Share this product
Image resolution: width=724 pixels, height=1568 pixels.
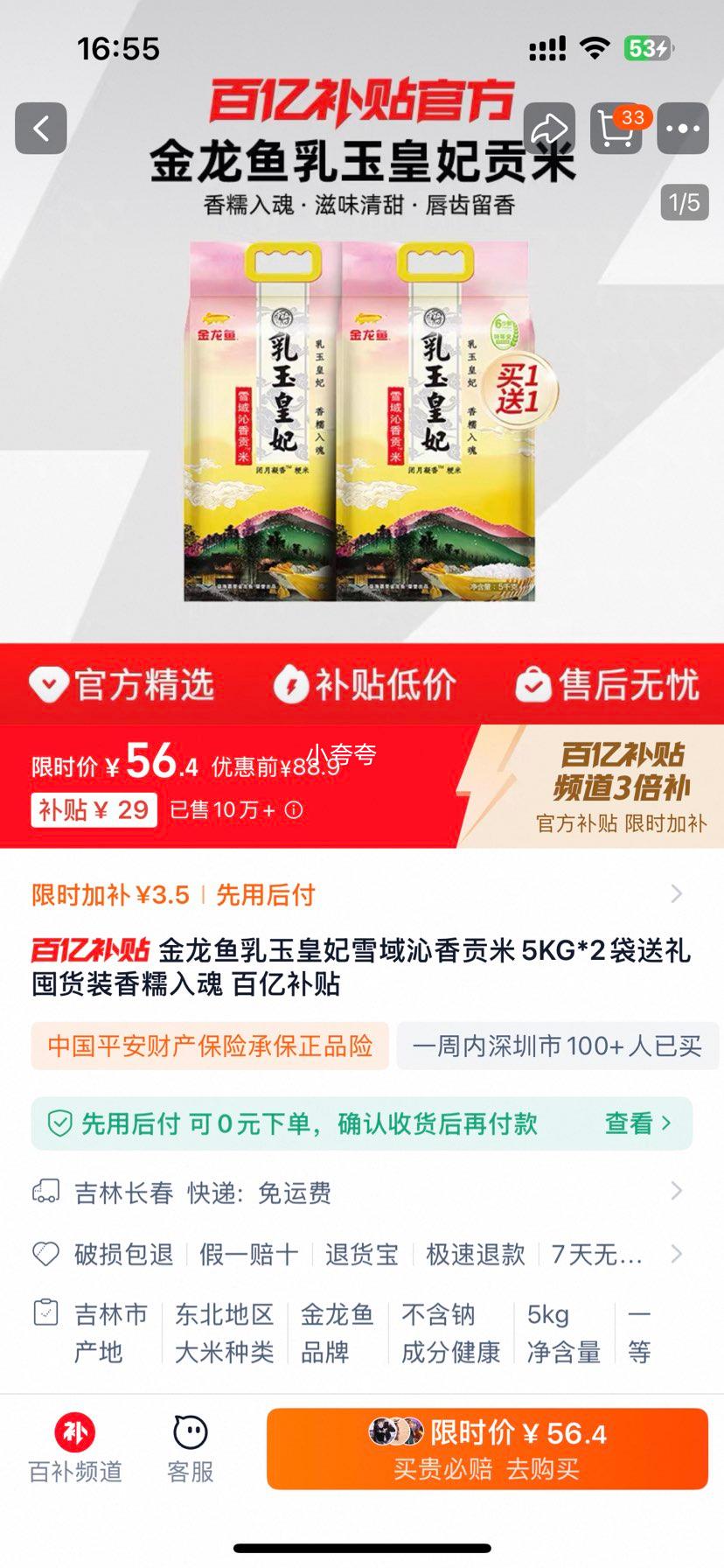549,129
